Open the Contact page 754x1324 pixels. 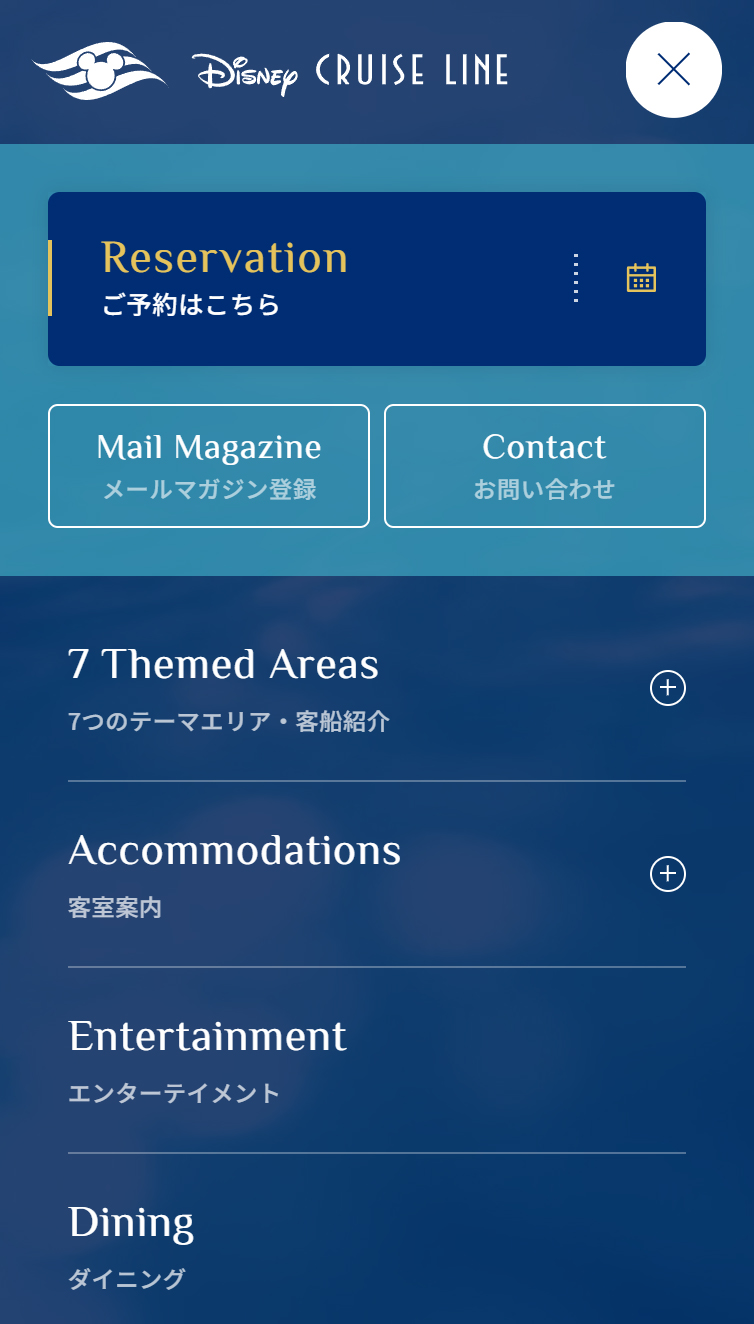click(545, 465)
